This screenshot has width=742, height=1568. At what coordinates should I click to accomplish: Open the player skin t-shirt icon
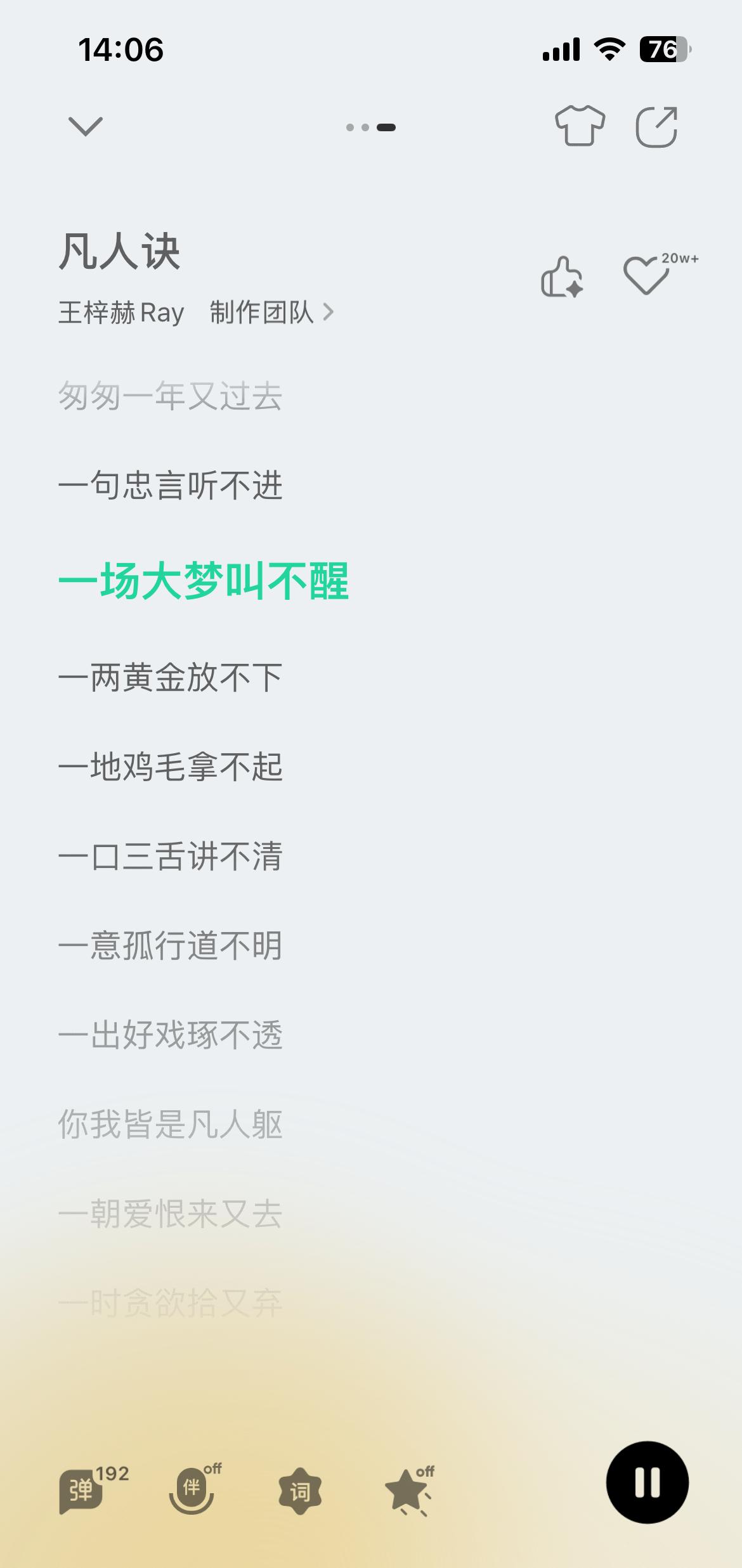[x=580, y=126]
